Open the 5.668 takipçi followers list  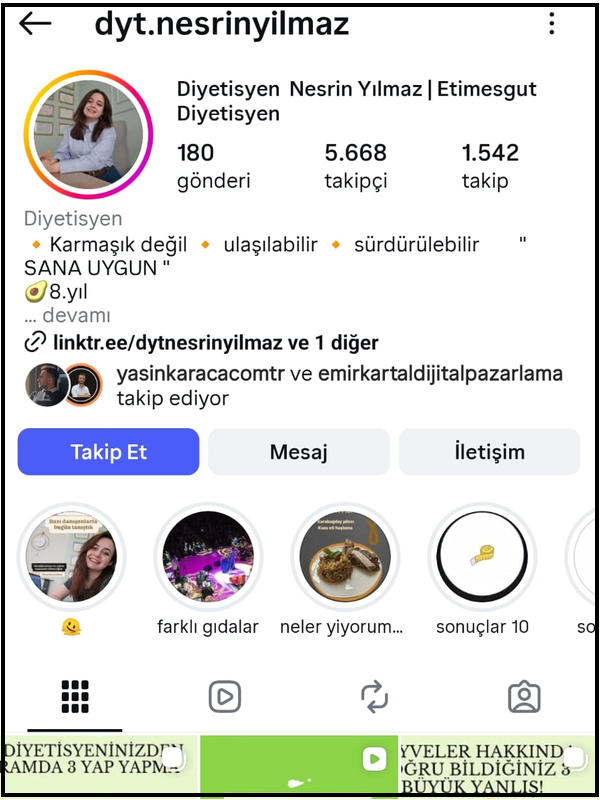(355, 166)
